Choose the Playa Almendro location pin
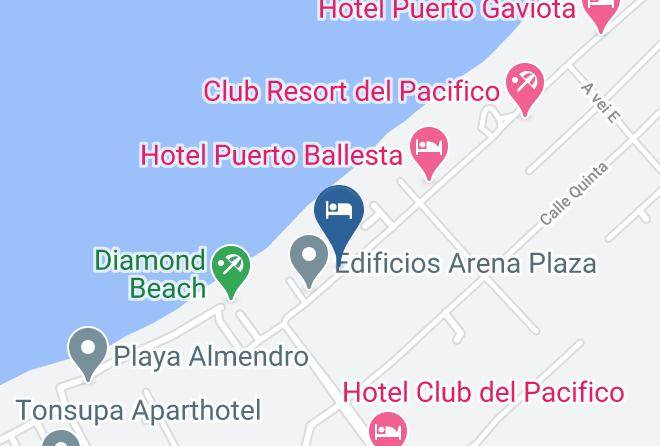Image resolution: width=660 pixels, height=446 pixels. point(88,354)
